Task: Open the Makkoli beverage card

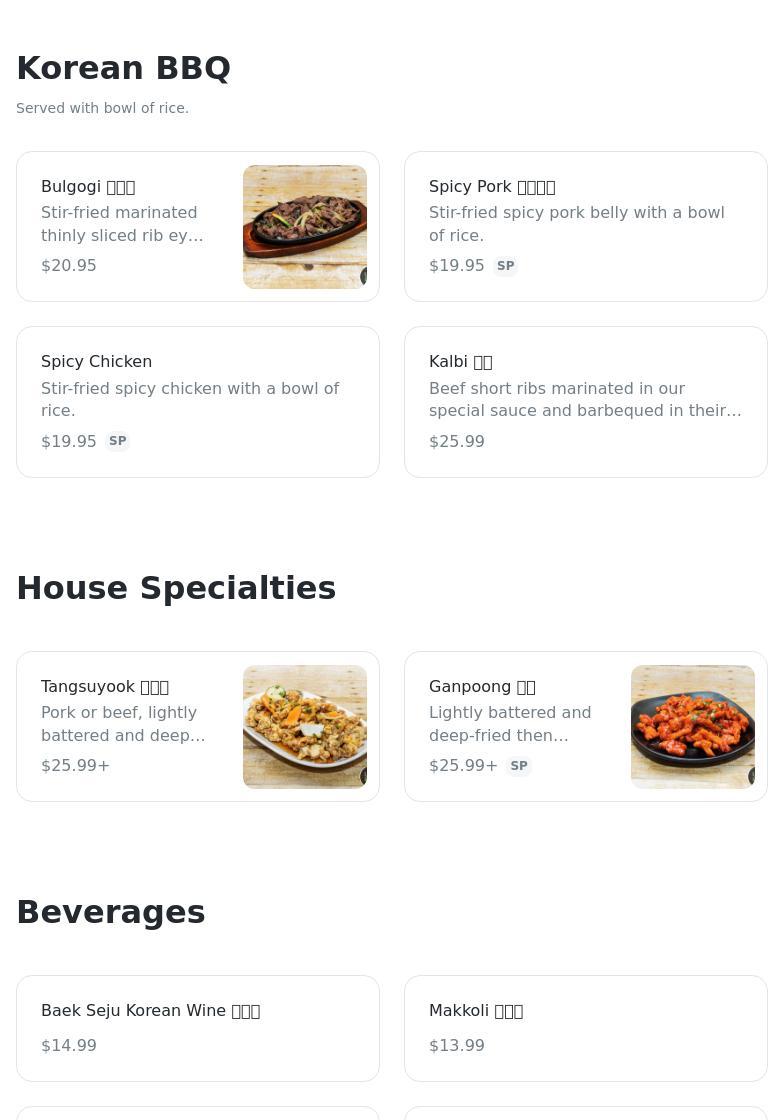Action: pos(585,1027)
